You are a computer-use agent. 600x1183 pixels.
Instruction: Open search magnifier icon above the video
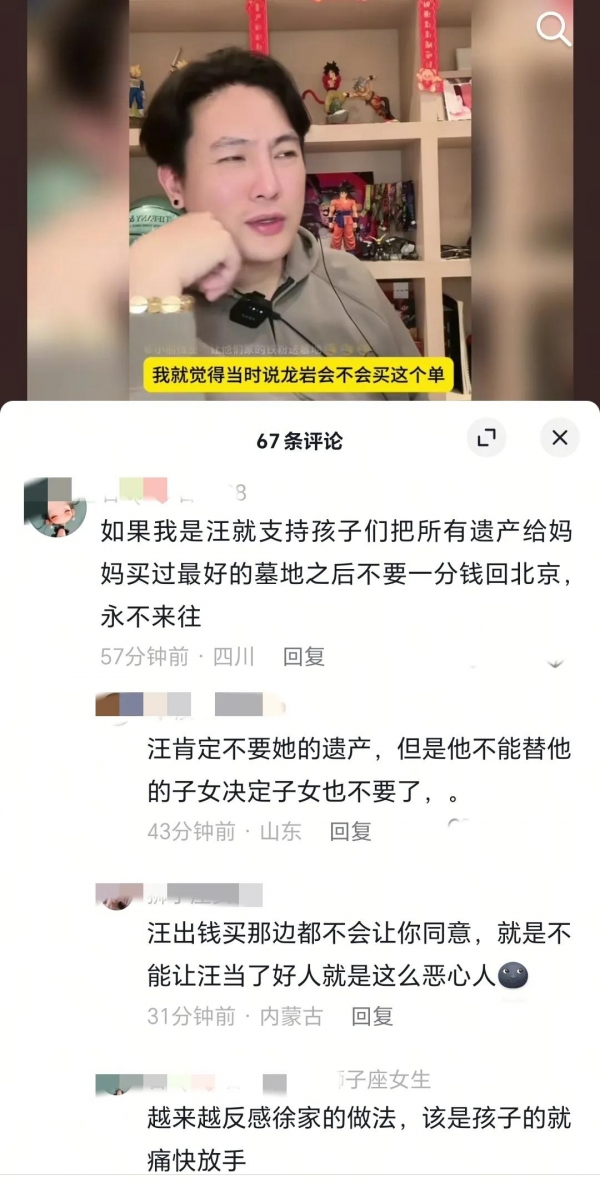click(x=553, y=29)
